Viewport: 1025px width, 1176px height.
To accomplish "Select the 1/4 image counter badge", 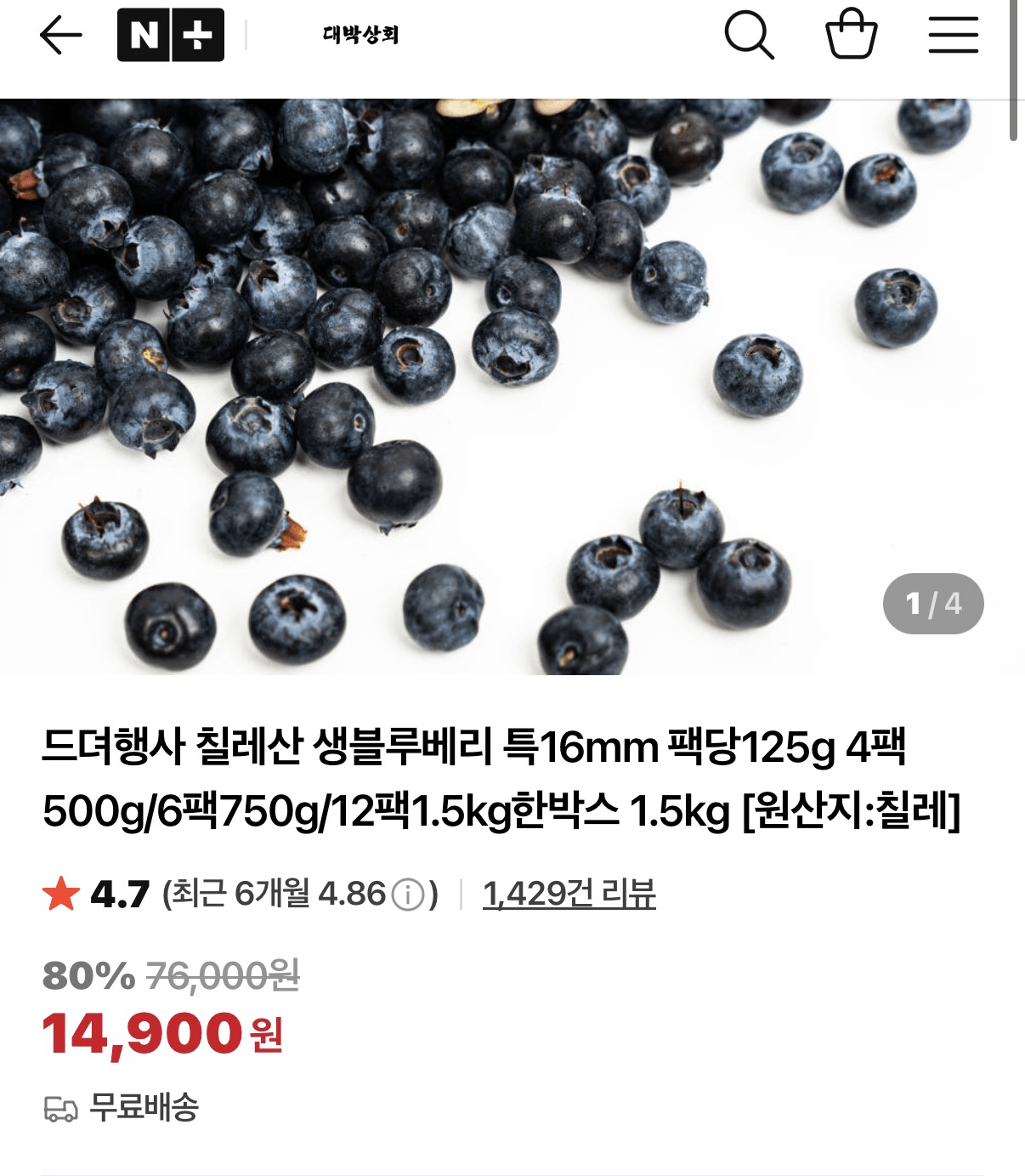I will [933, 605].
